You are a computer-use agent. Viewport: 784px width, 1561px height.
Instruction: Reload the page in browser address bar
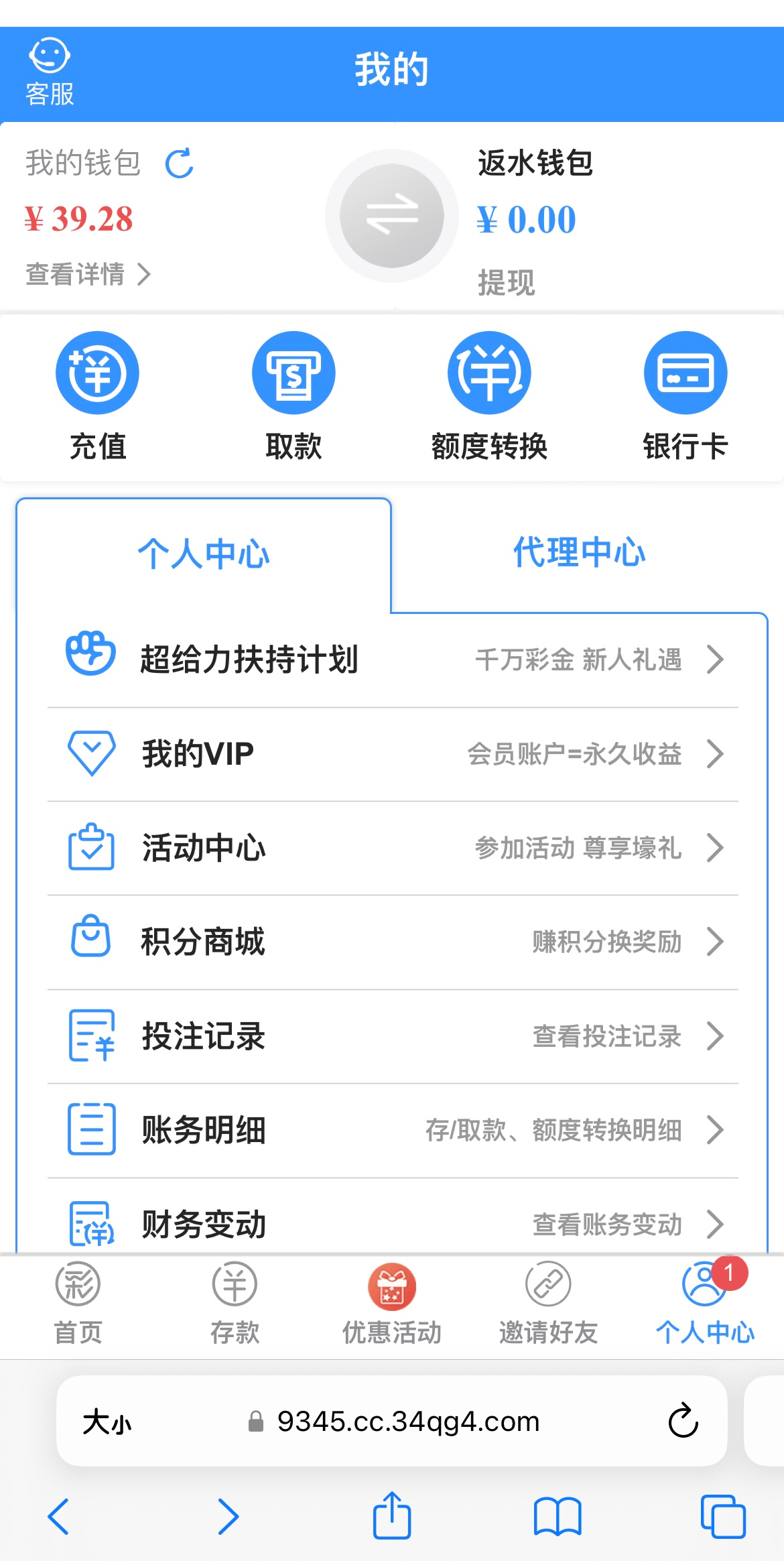pos(683,1421)
